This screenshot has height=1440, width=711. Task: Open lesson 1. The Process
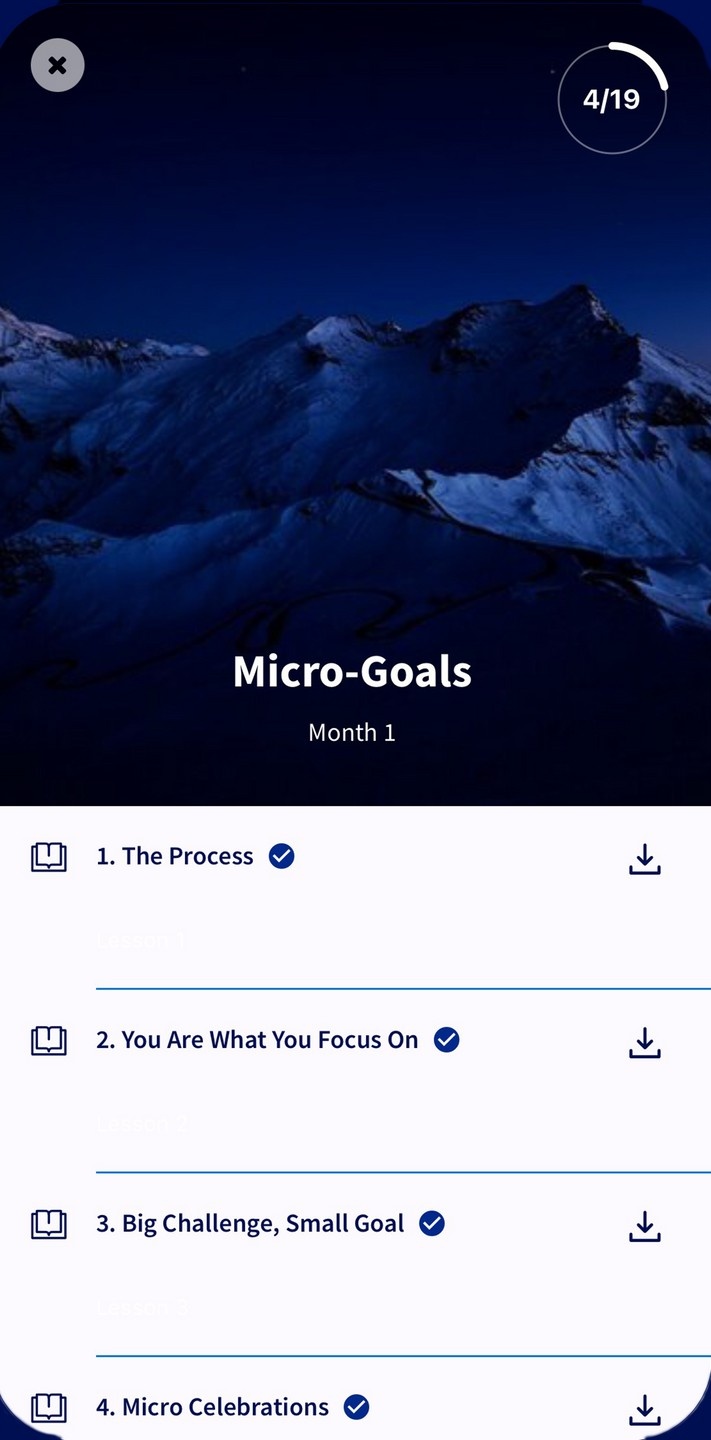point(175,857)
